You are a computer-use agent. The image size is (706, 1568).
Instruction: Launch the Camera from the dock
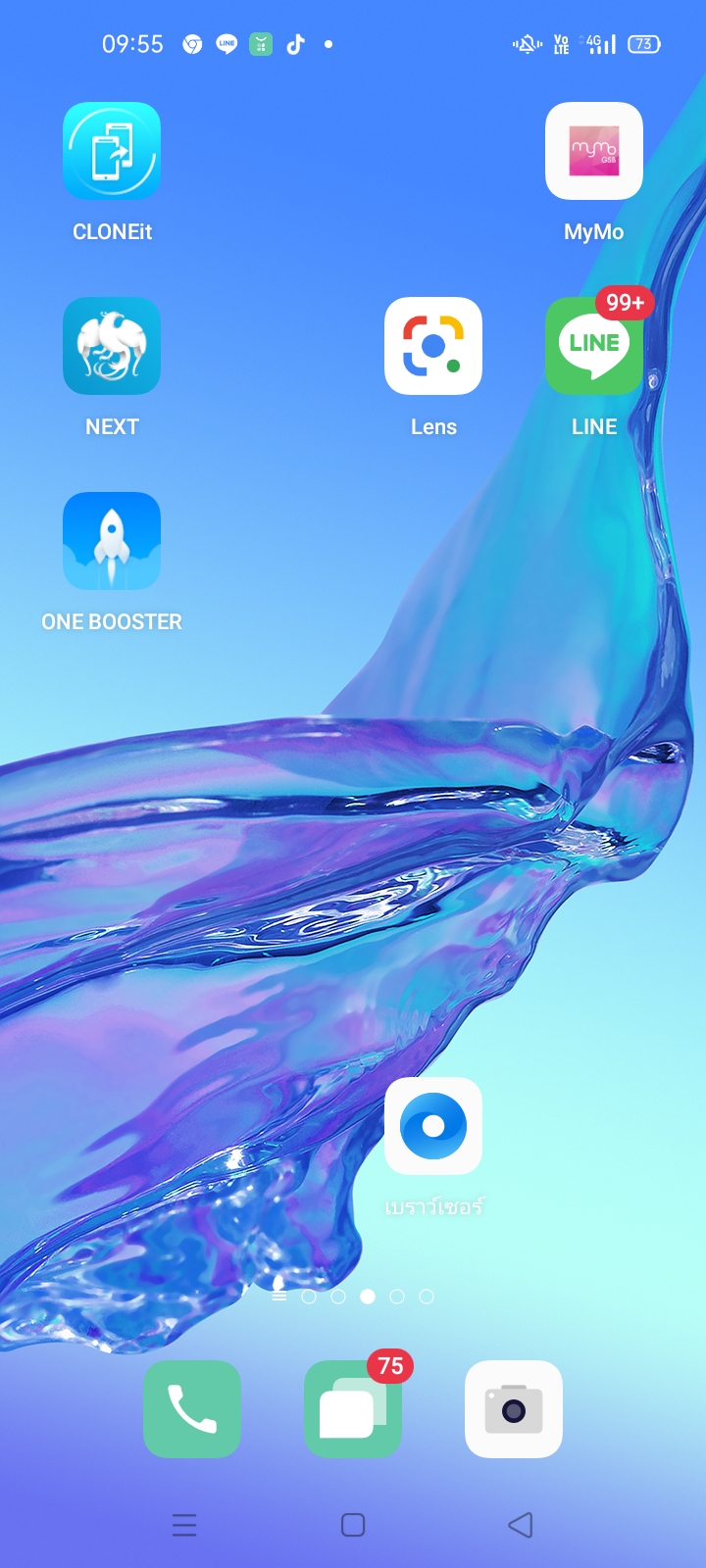(x=513, y=1409)
